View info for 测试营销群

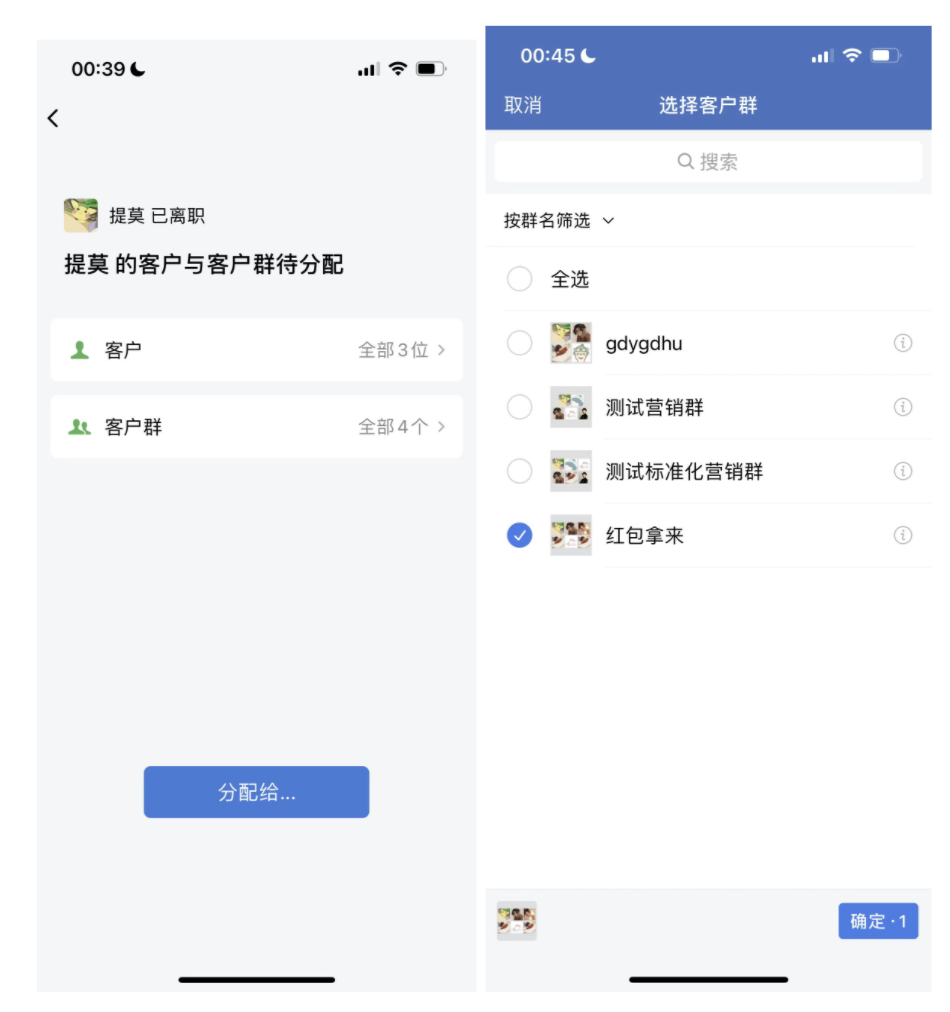pos(902,407)
